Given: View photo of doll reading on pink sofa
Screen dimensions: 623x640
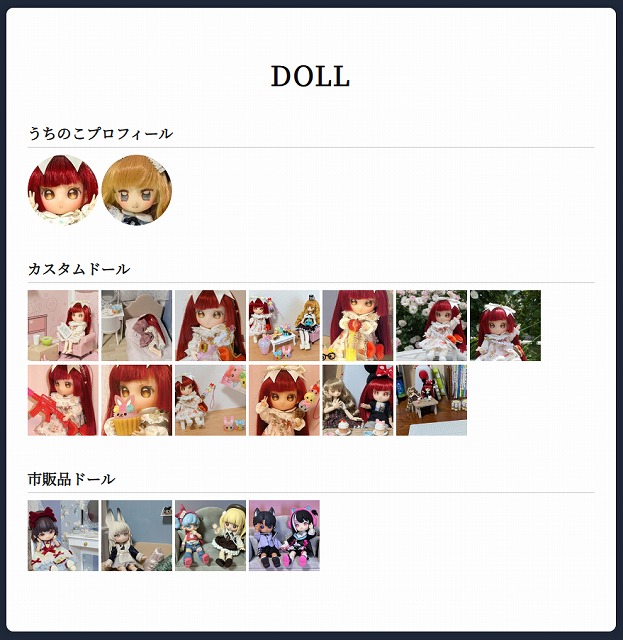Looking at the screenshot, I should [x=62, y=325].
